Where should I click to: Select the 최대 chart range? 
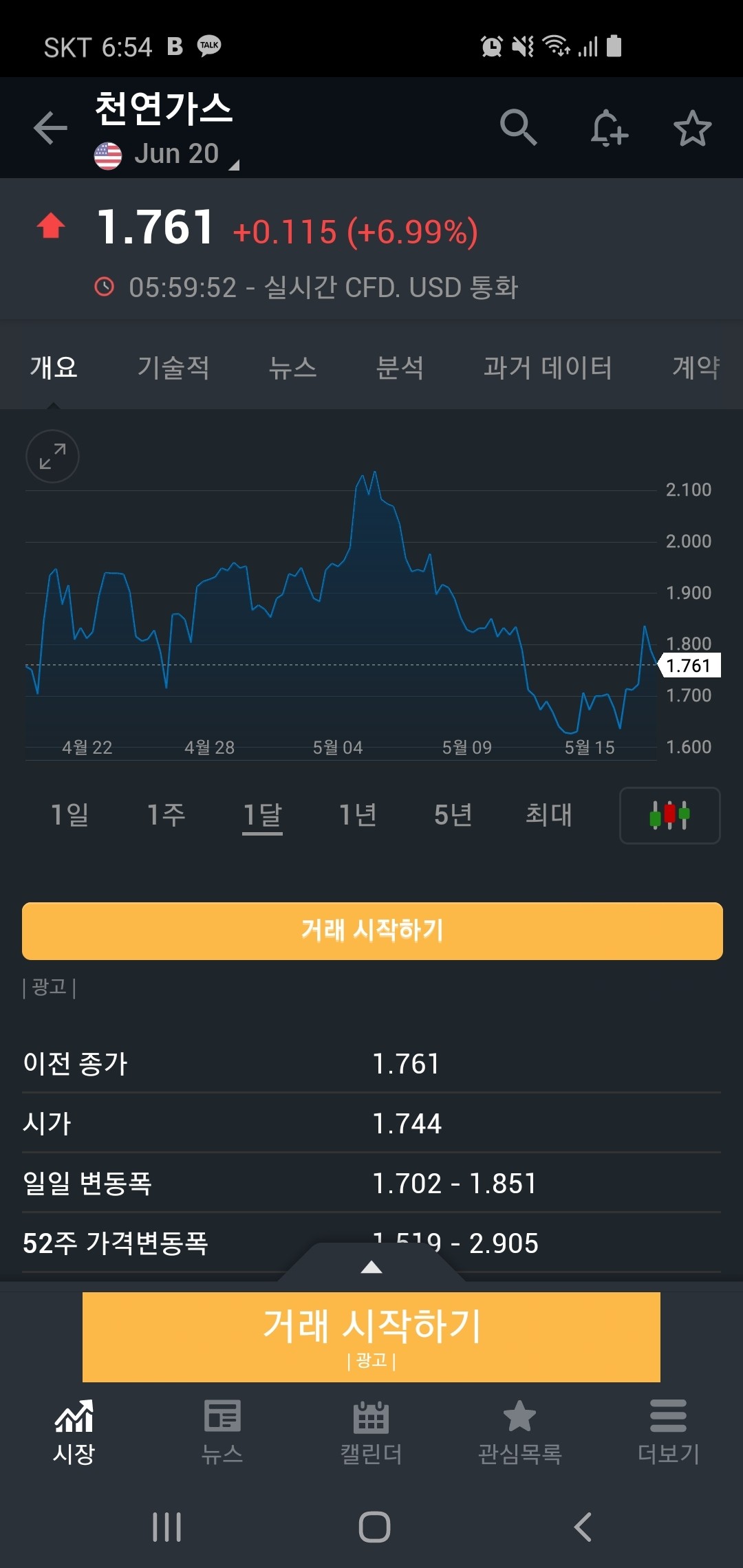[548, 814]
